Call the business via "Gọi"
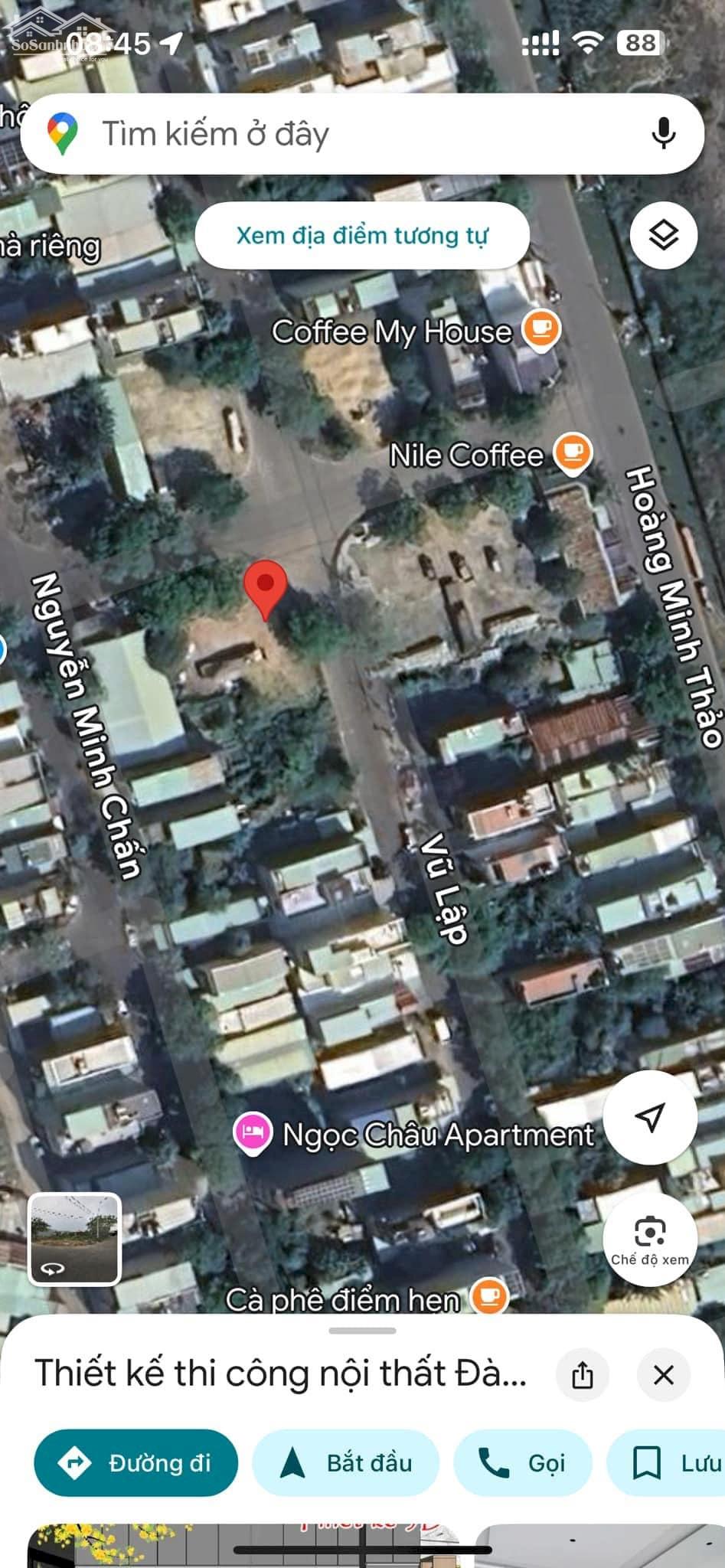 coord(523,1462)
